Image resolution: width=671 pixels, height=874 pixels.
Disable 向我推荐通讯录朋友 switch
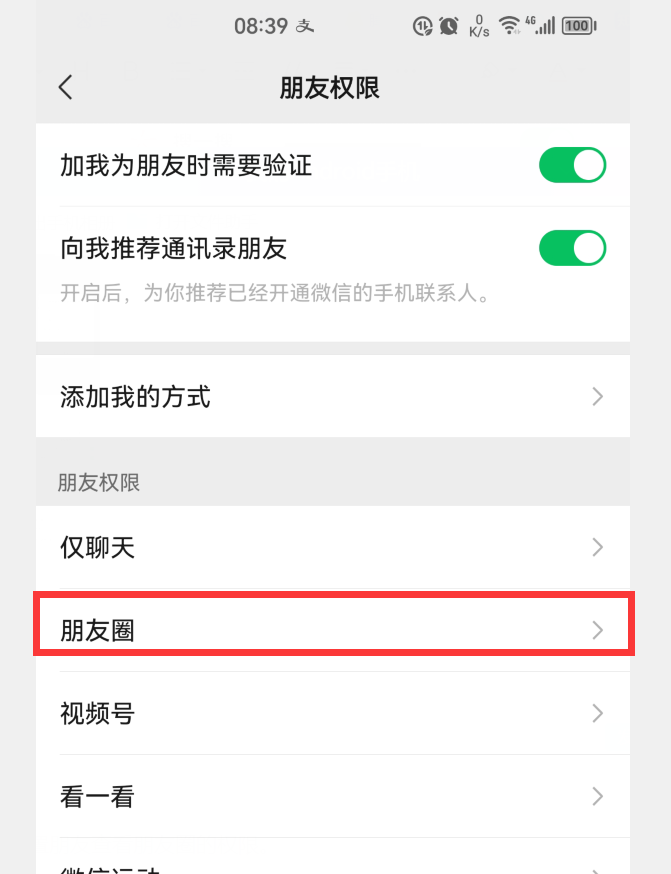pyautogui.click(x=572, y=248)
